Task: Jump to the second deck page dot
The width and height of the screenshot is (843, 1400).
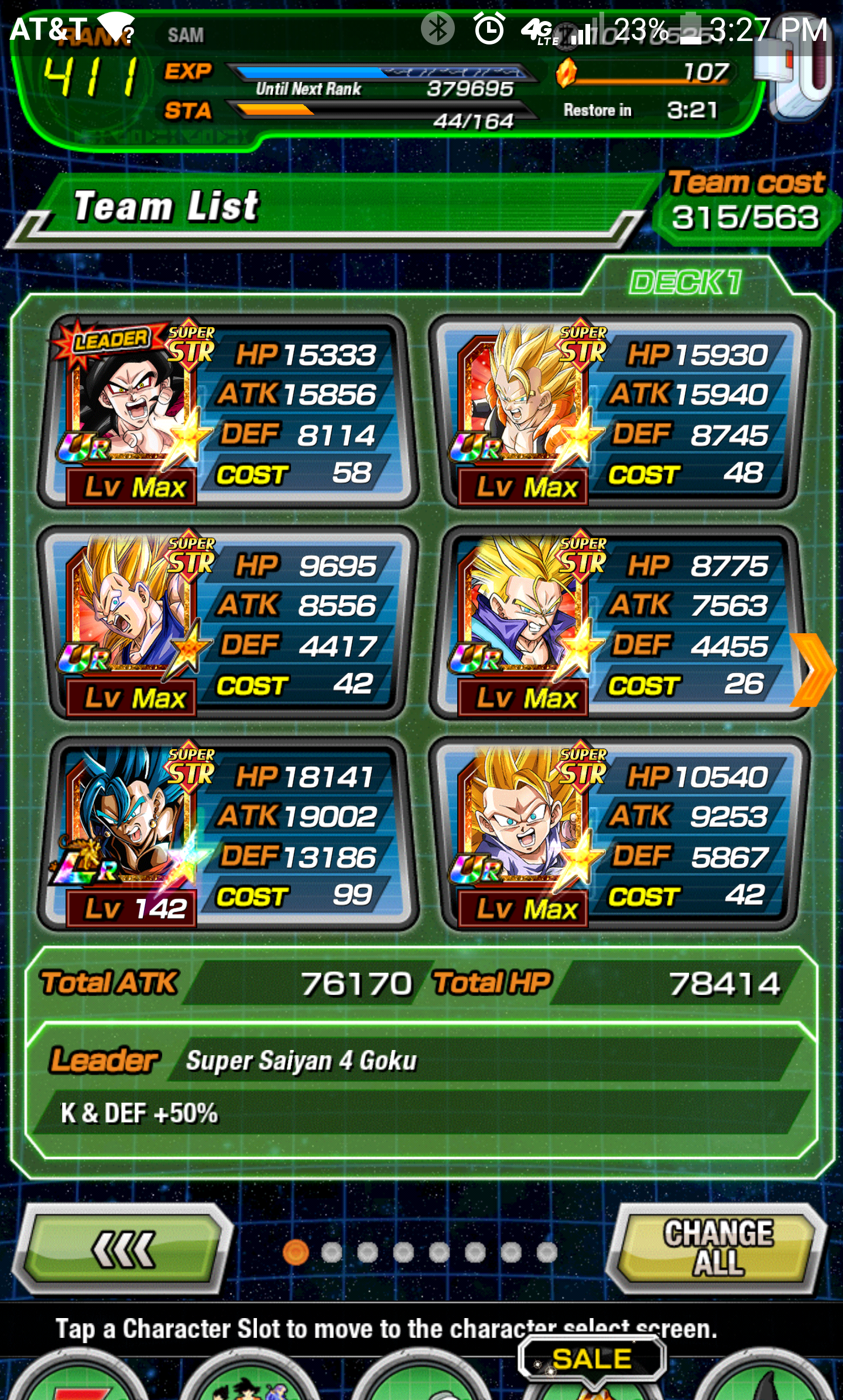Action: click(x=332, y=1252)
